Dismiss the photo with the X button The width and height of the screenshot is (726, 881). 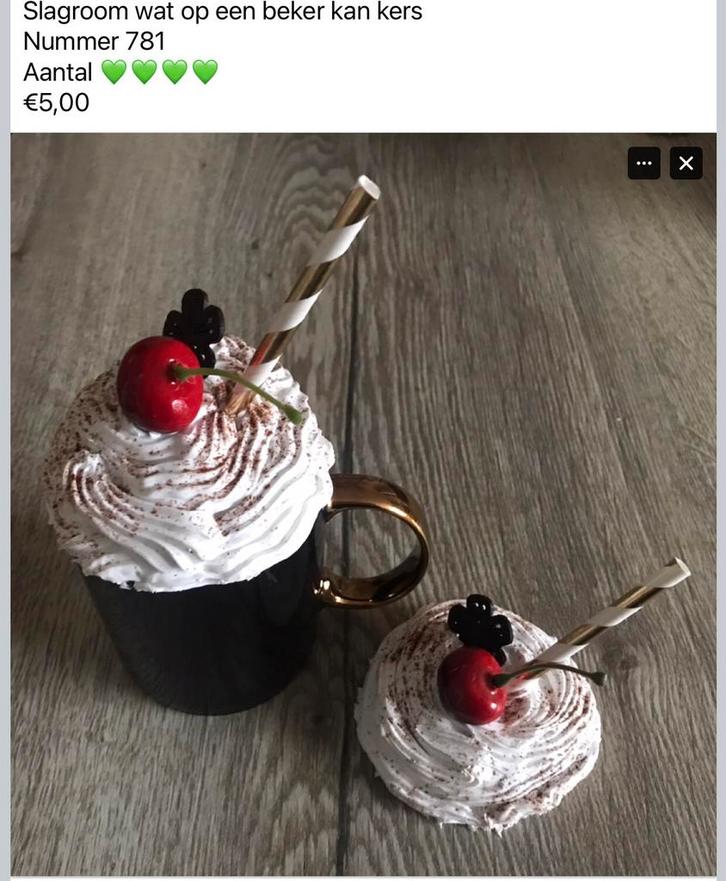[x=686, y=163]
